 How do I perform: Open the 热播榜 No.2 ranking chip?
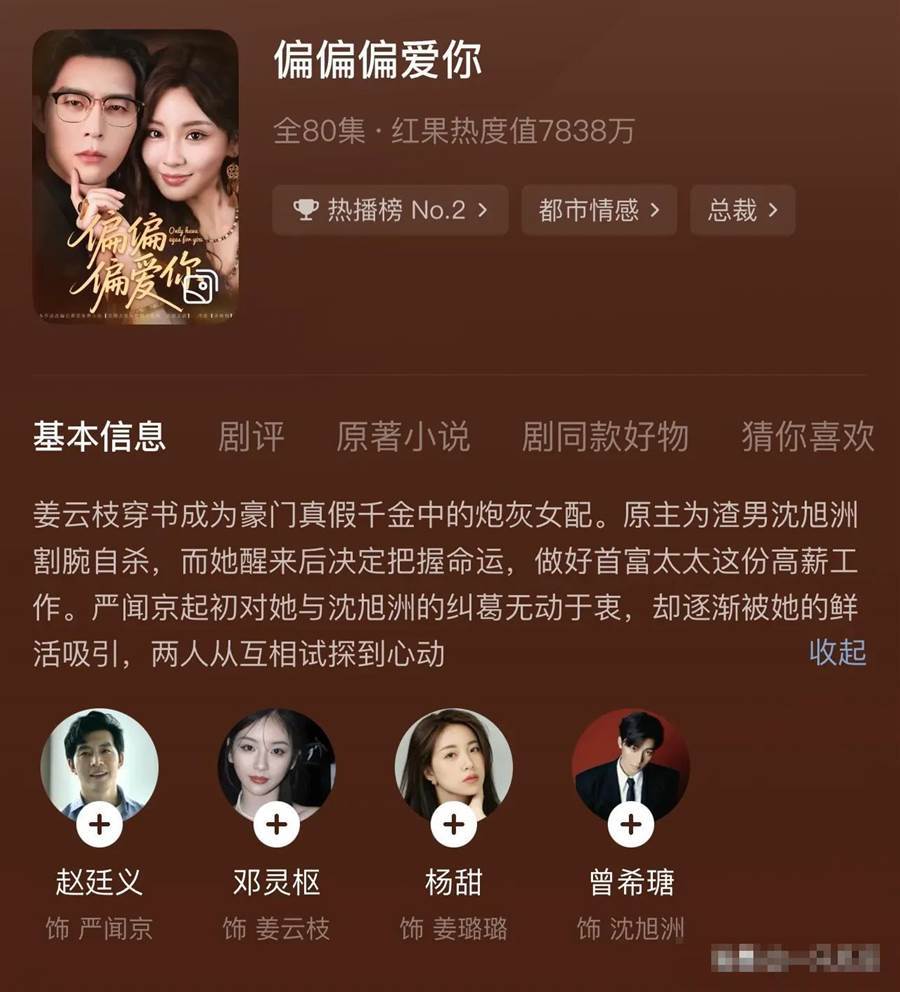pyautogui.click(x=390, y=210)
